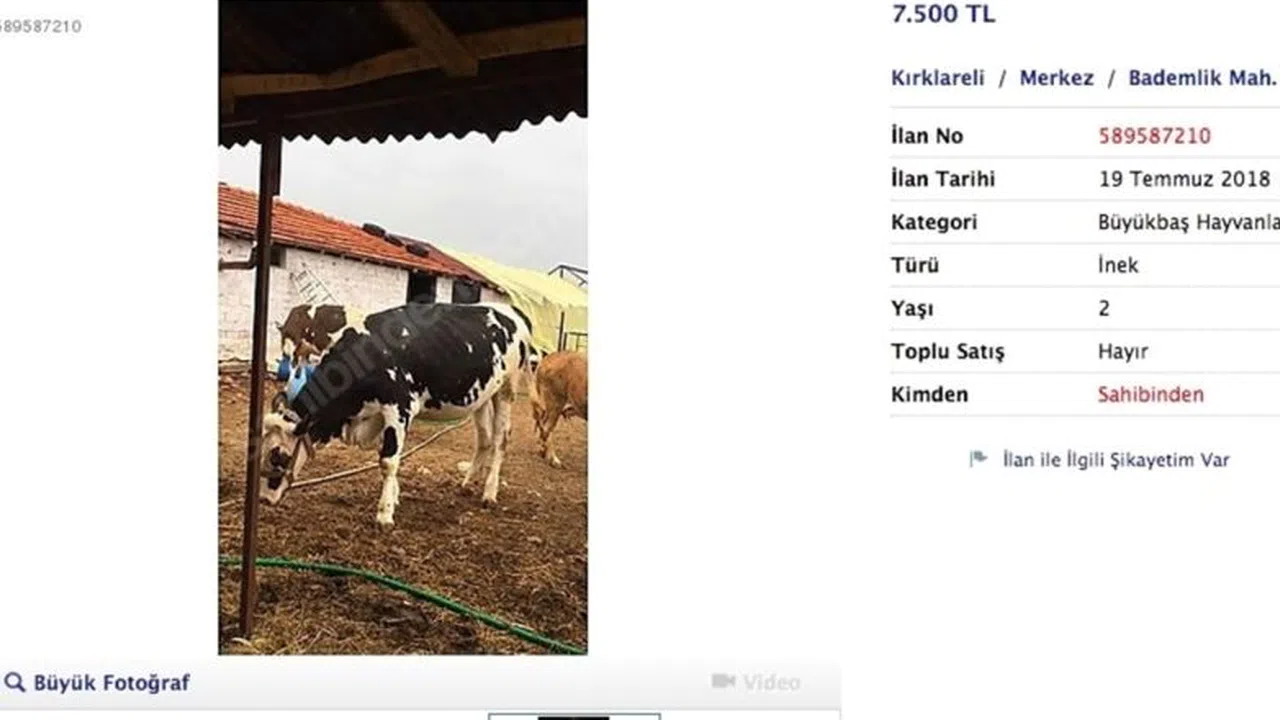Switch to the Video tab

click(756, 683)
